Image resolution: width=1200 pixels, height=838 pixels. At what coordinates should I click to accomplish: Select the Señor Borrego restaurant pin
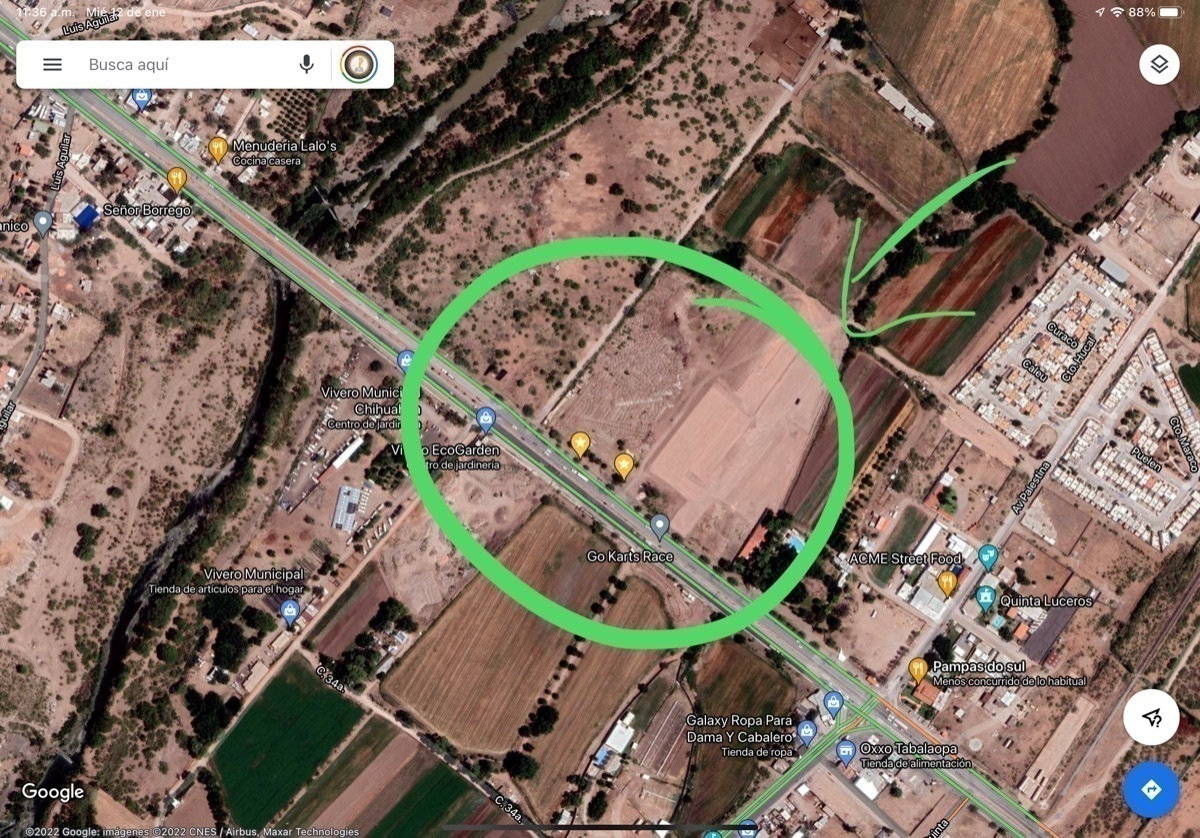[177, 180]
